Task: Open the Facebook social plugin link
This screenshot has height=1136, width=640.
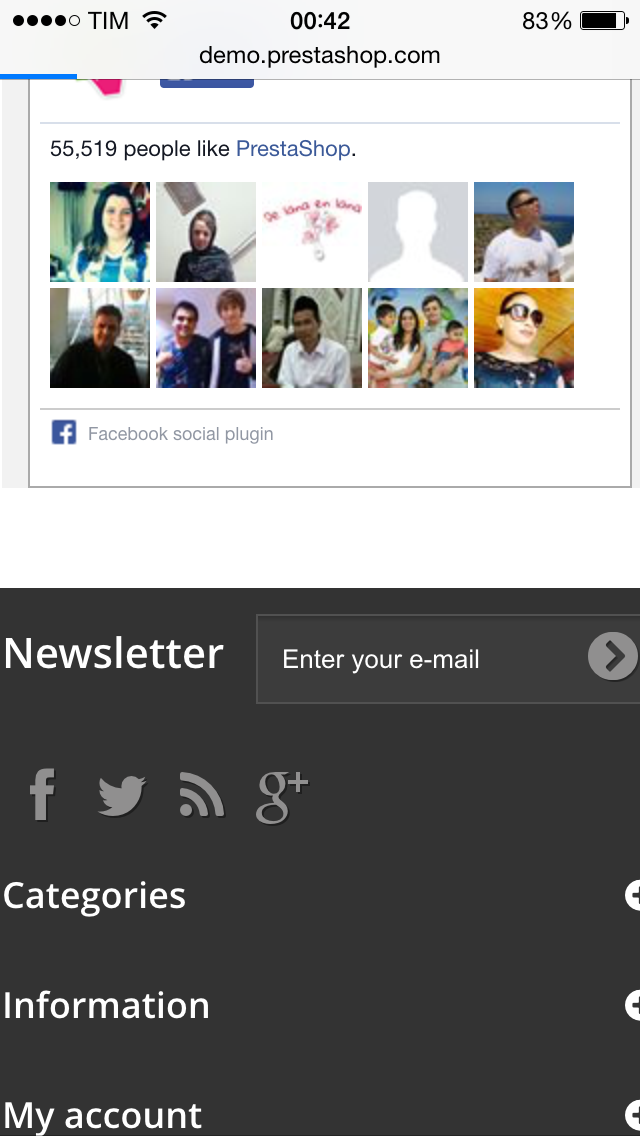Action: [180, 434]
